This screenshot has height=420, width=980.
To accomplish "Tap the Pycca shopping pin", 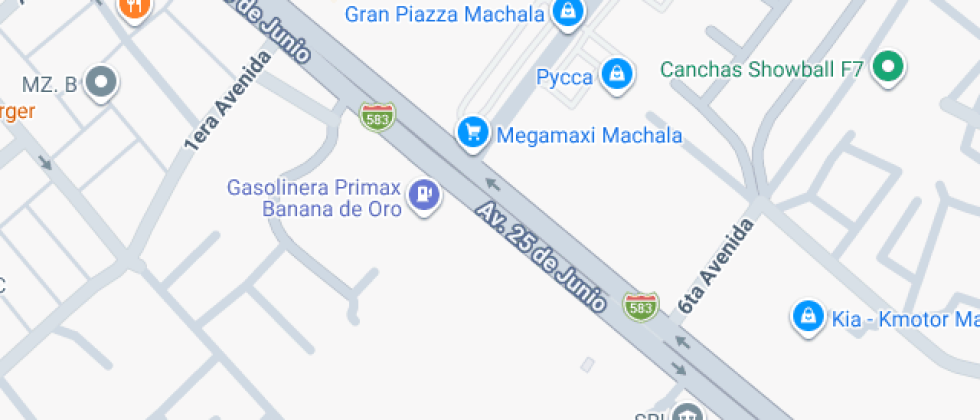I will tap(618, 73).
